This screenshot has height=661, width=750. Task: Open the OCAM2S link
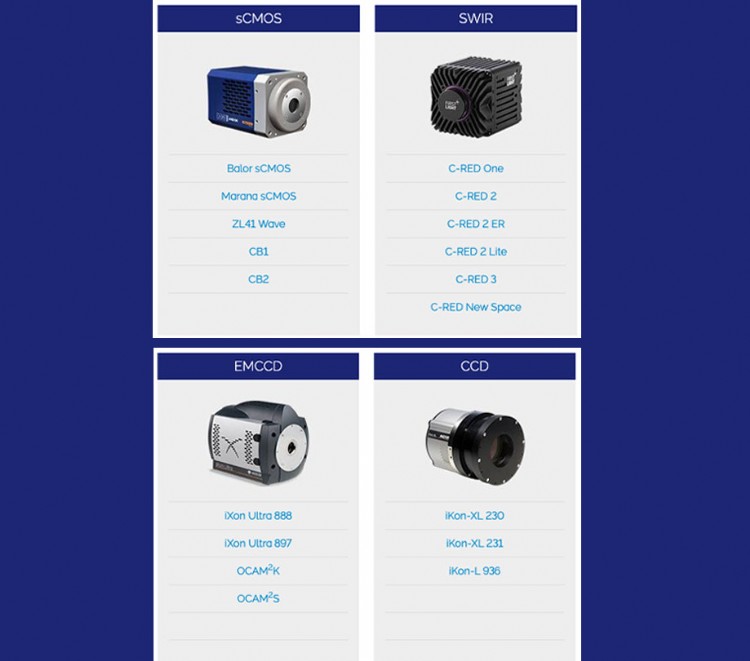258,598
